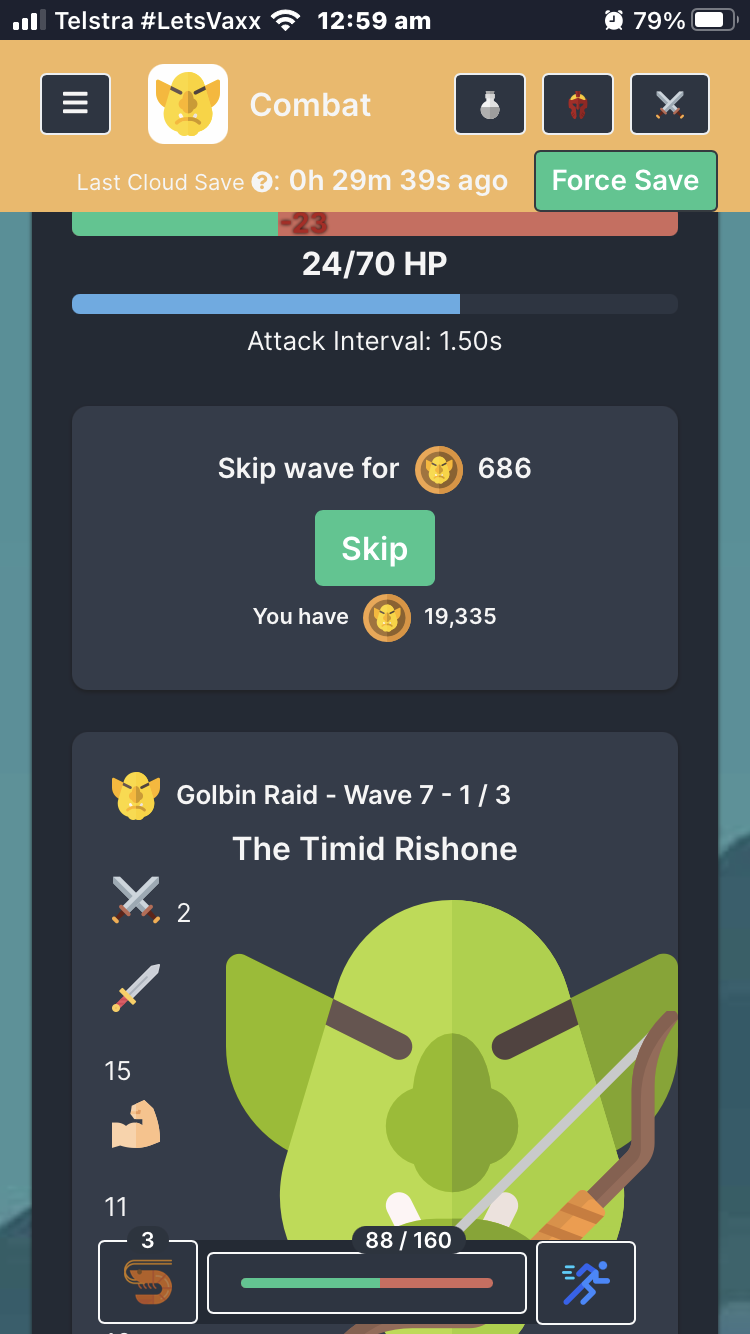Eat the shrimp food item
The height and width of the screenshot is (1334, 750).
tap(147, 1282)
